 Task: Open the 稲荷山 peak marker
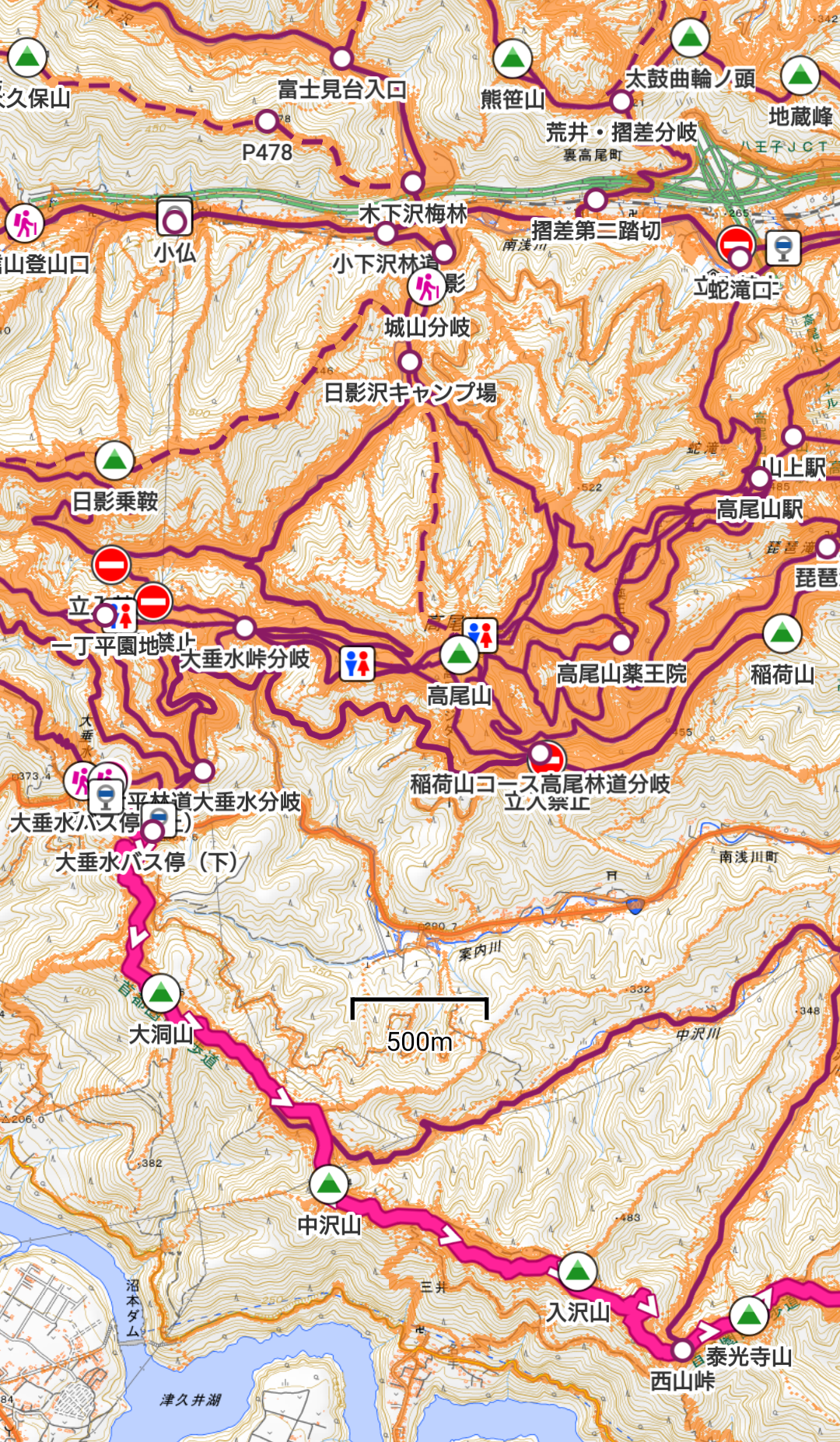point(782,633)
